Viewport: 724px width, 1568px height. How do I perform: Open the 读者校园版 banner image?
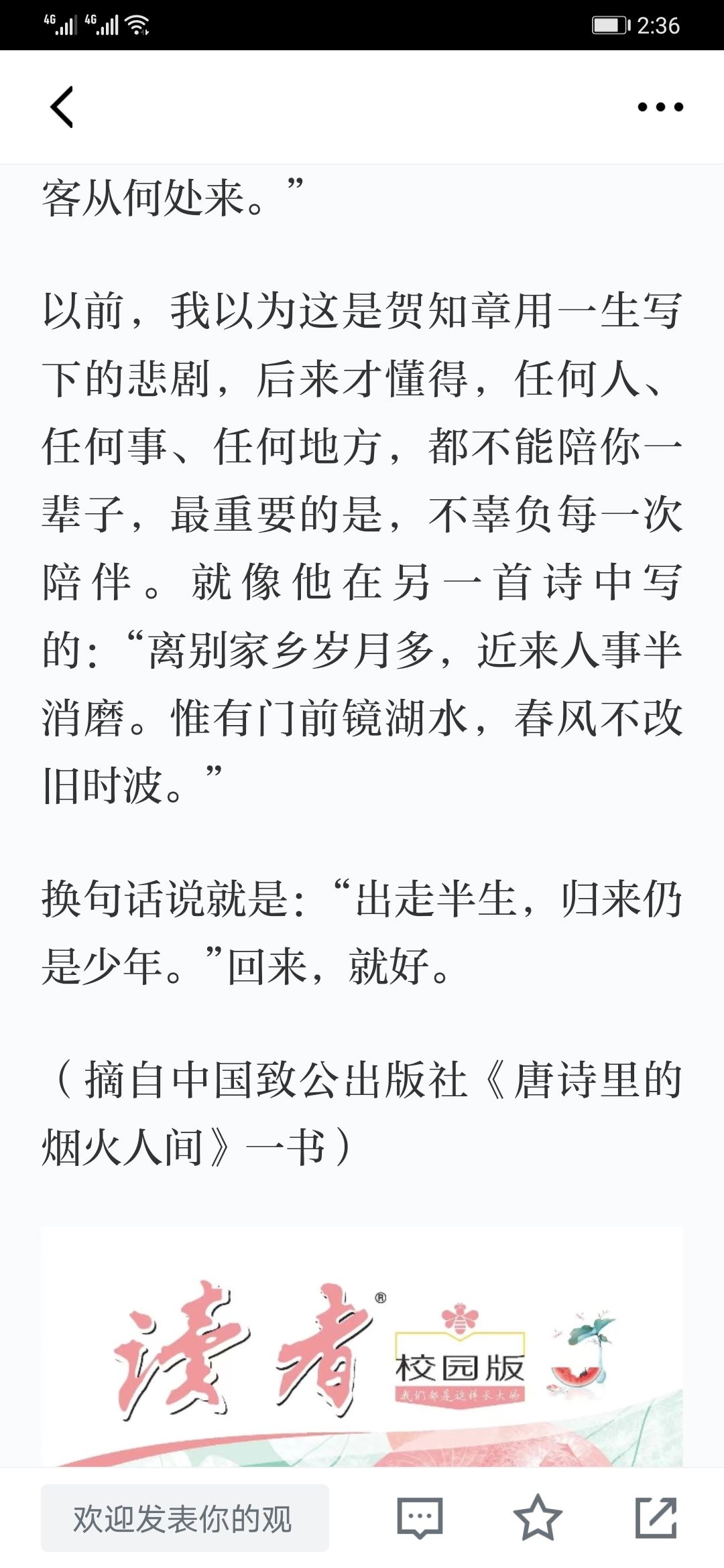(x=362, y=1347)
